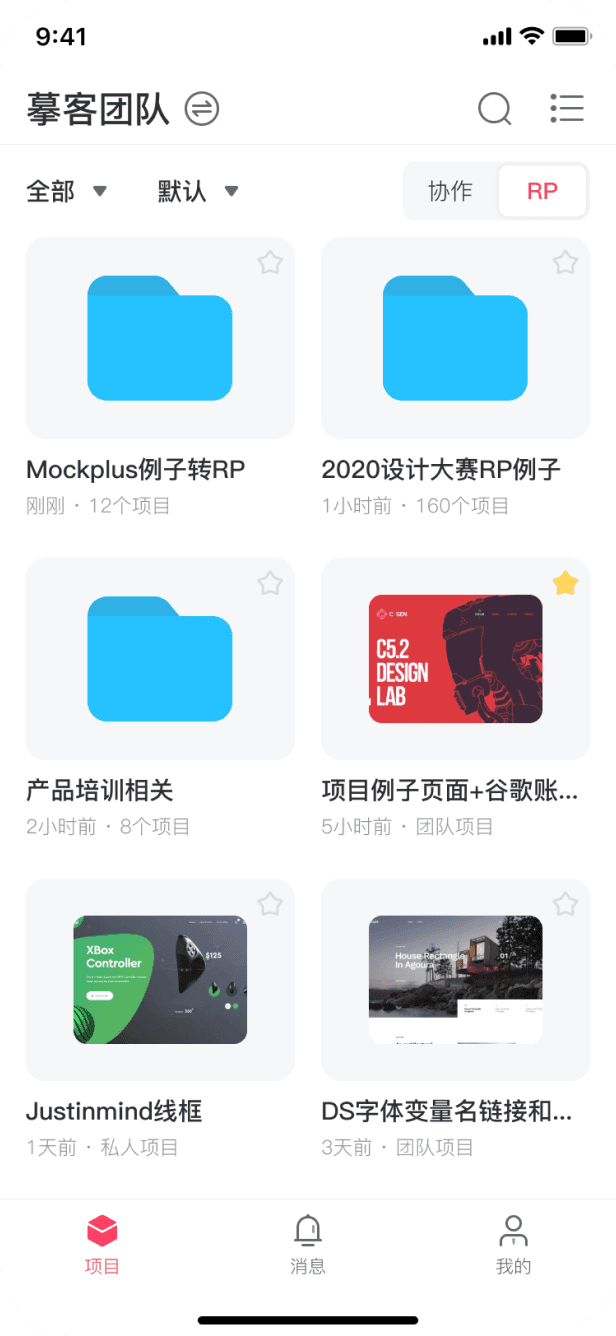Star the 2020设计大赛RP例子 folder
616x1336 pixels.
[565, 263]
